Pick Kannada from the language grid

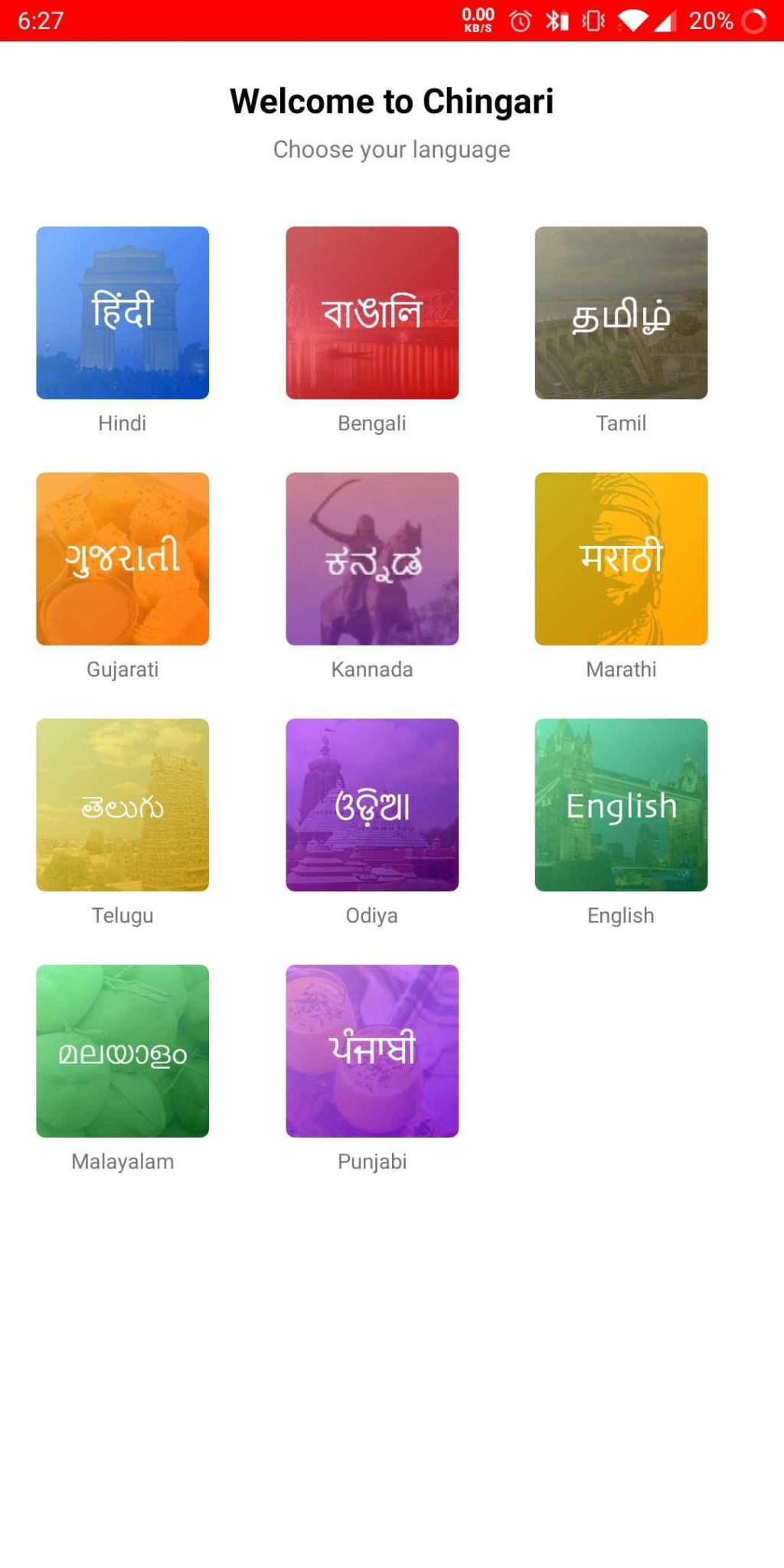[372, 558]
